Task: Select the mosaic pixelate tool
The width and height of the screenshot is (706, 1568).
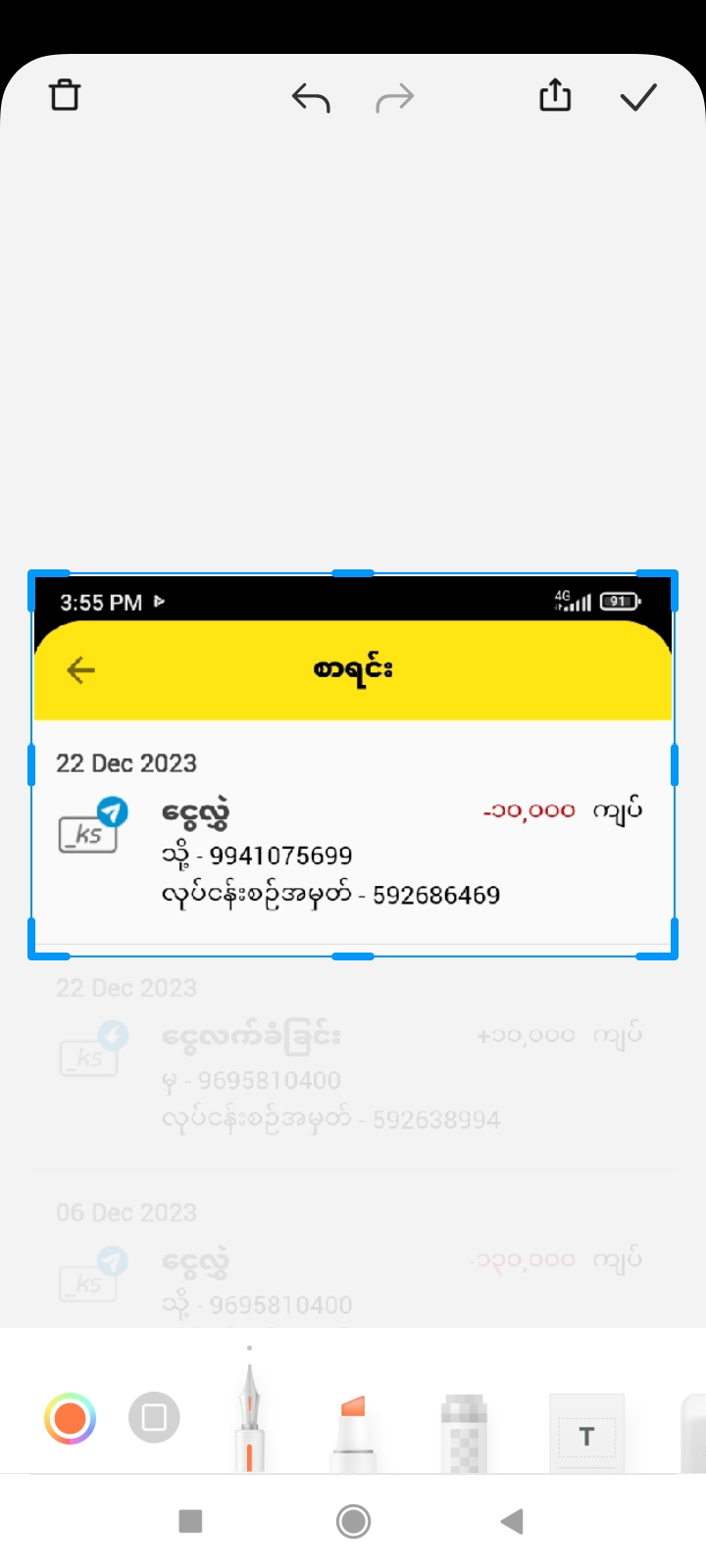Action: coord(464,1433)
